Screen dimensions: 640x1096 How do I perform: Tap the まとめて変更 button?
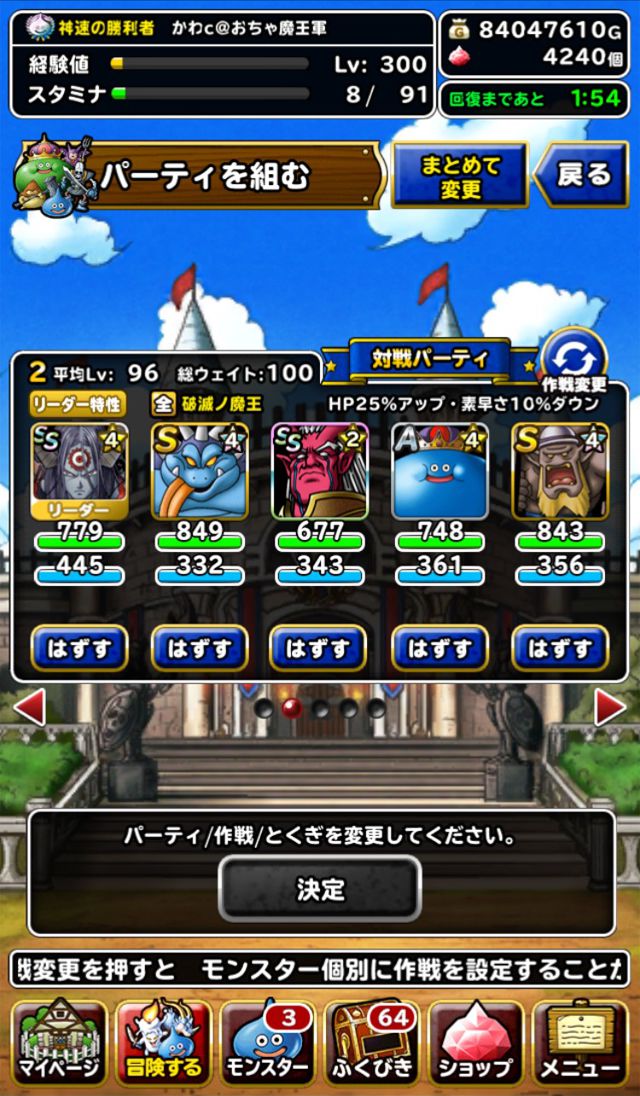tap(460, 175)
